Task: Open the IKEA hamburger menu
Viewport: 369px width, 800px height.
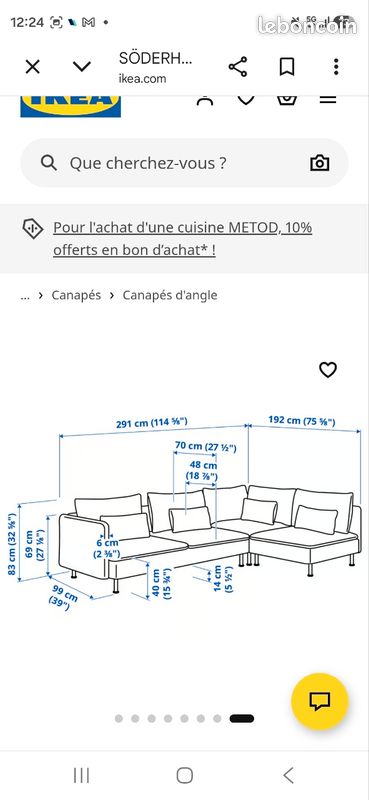Action: coord(328,99)
